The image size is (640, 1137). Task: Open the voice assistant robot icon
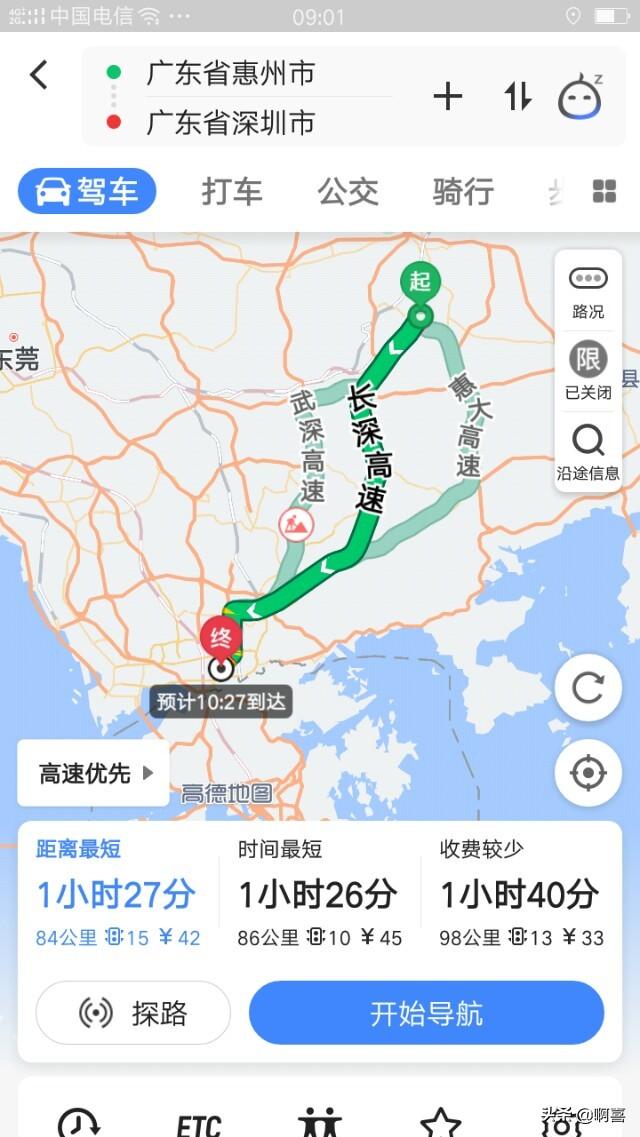click(580, 96)
